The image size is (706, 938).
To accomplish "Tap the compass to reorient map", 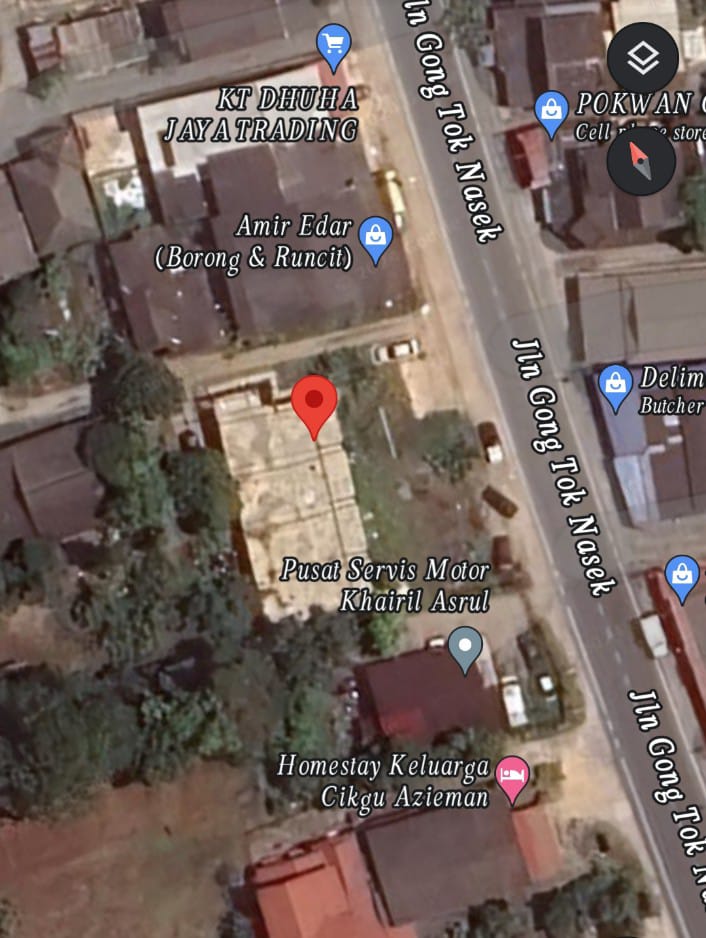I will 641,160.
